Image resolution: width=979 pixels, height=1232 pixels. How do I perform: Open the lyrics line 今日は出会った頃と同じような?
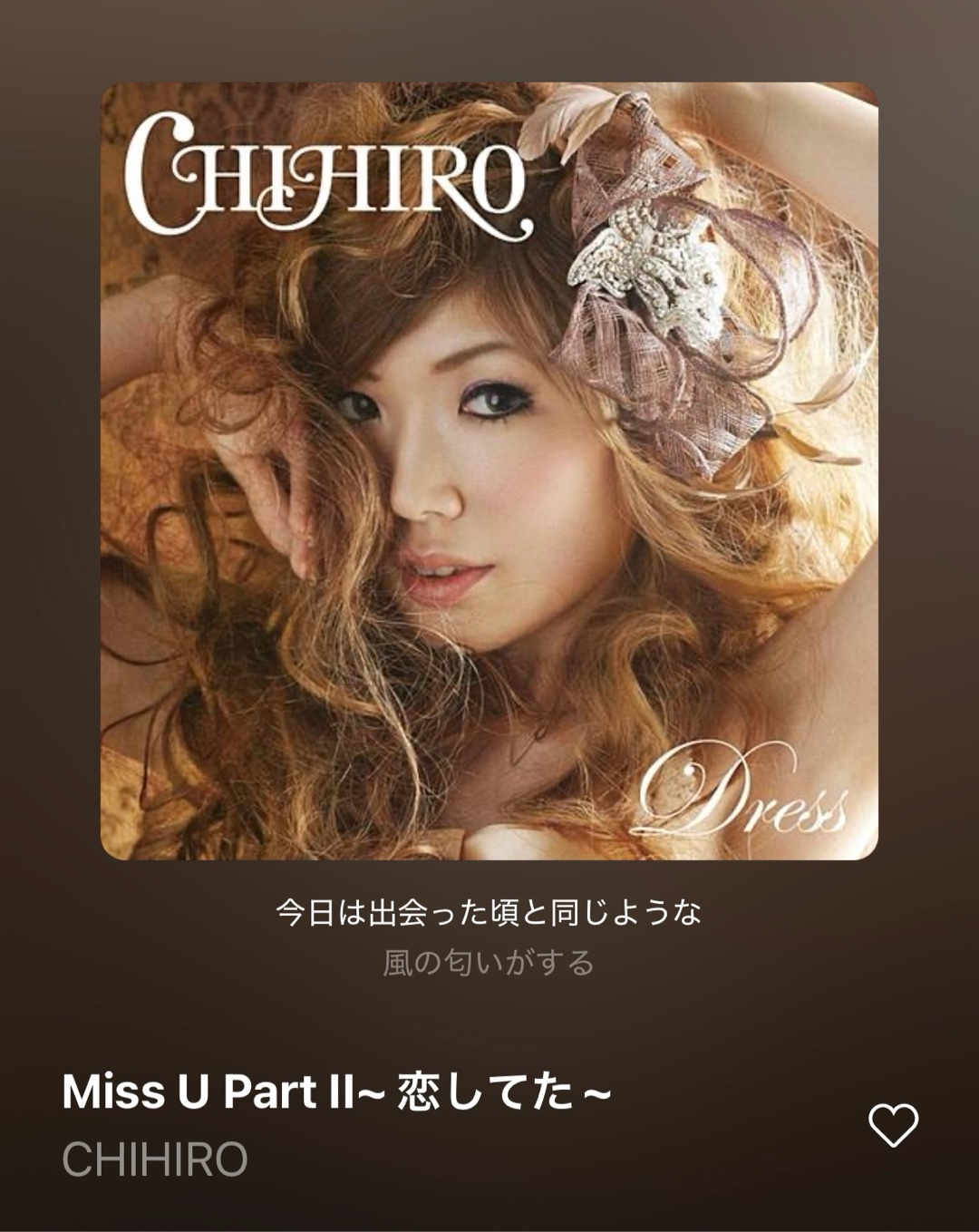pyautogui.click(x=489, y=912)
